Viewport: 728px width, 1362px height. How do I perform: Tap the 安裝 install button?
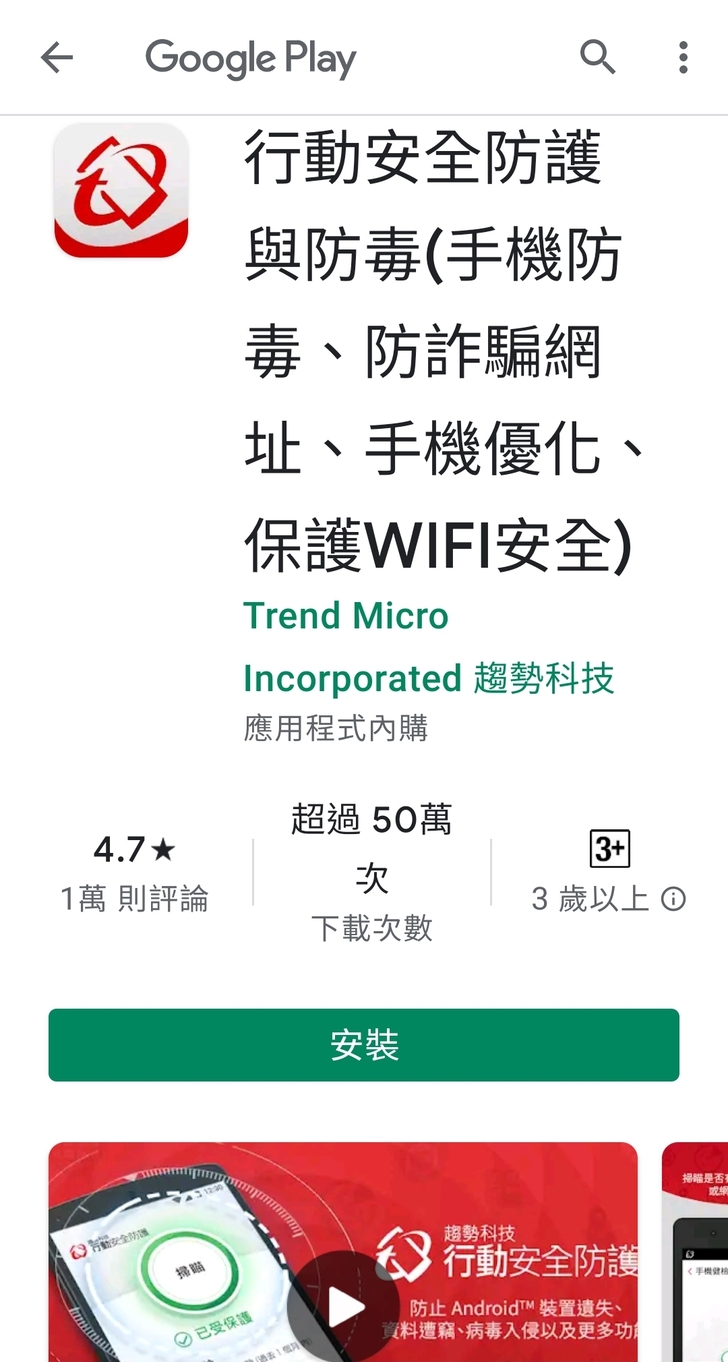click(364, 1045)
